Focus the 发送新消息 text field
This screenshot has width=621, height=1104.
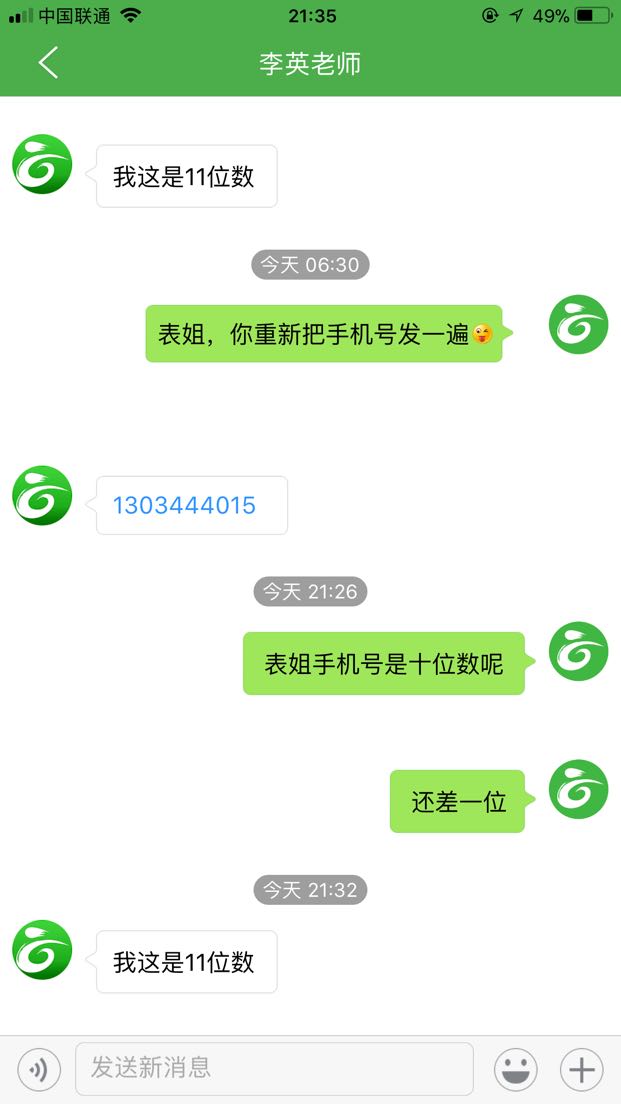275,1069
